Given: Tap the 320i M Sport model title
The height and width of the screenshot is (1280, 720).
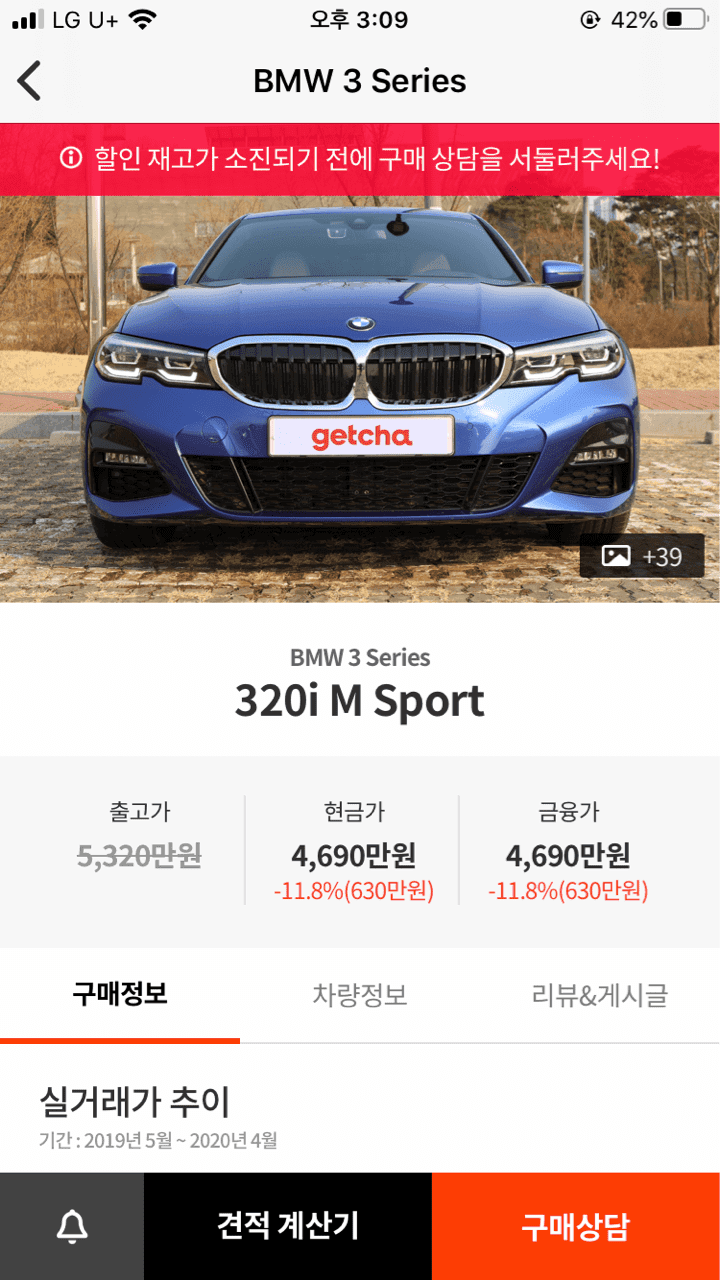Looking at the screenshot, I should [x=360, y=700].
